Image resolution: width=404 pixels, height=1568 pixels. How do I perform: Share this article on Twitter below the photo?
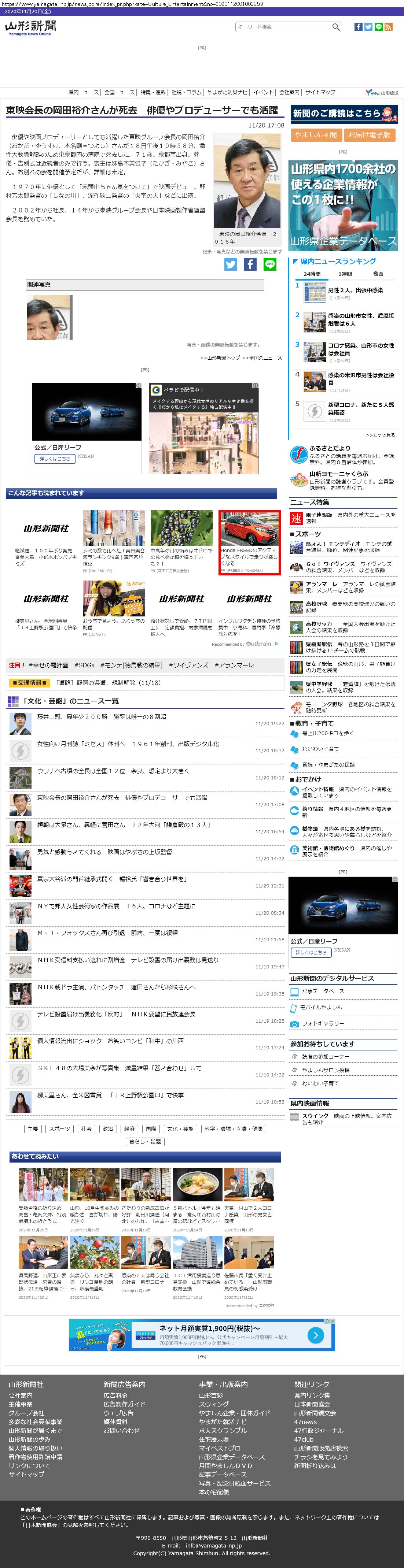pos(230,264)
